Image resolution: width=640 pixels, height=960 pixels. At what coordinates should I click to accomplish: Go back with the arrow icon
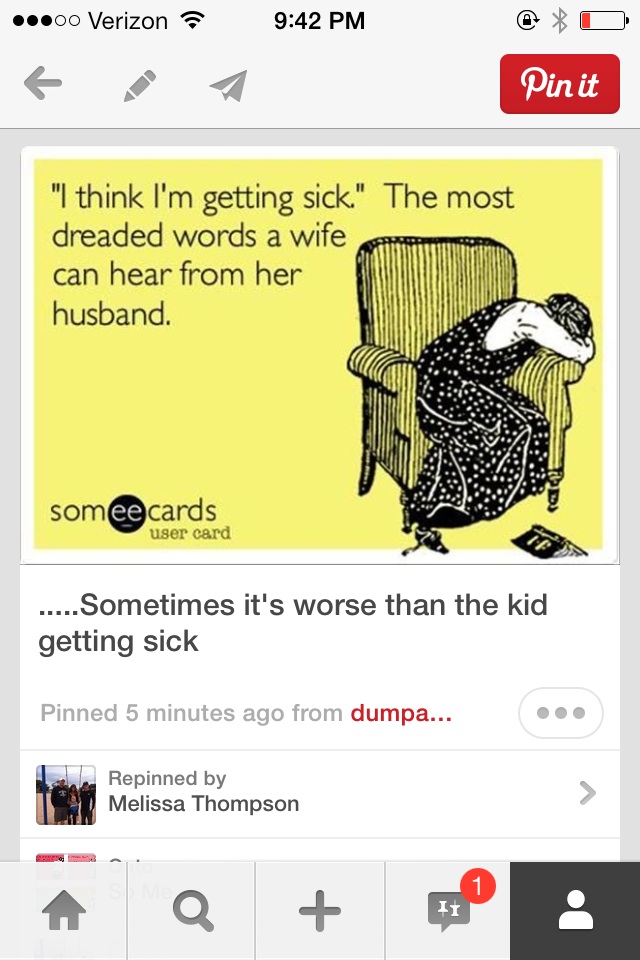(x=43, y=85)
